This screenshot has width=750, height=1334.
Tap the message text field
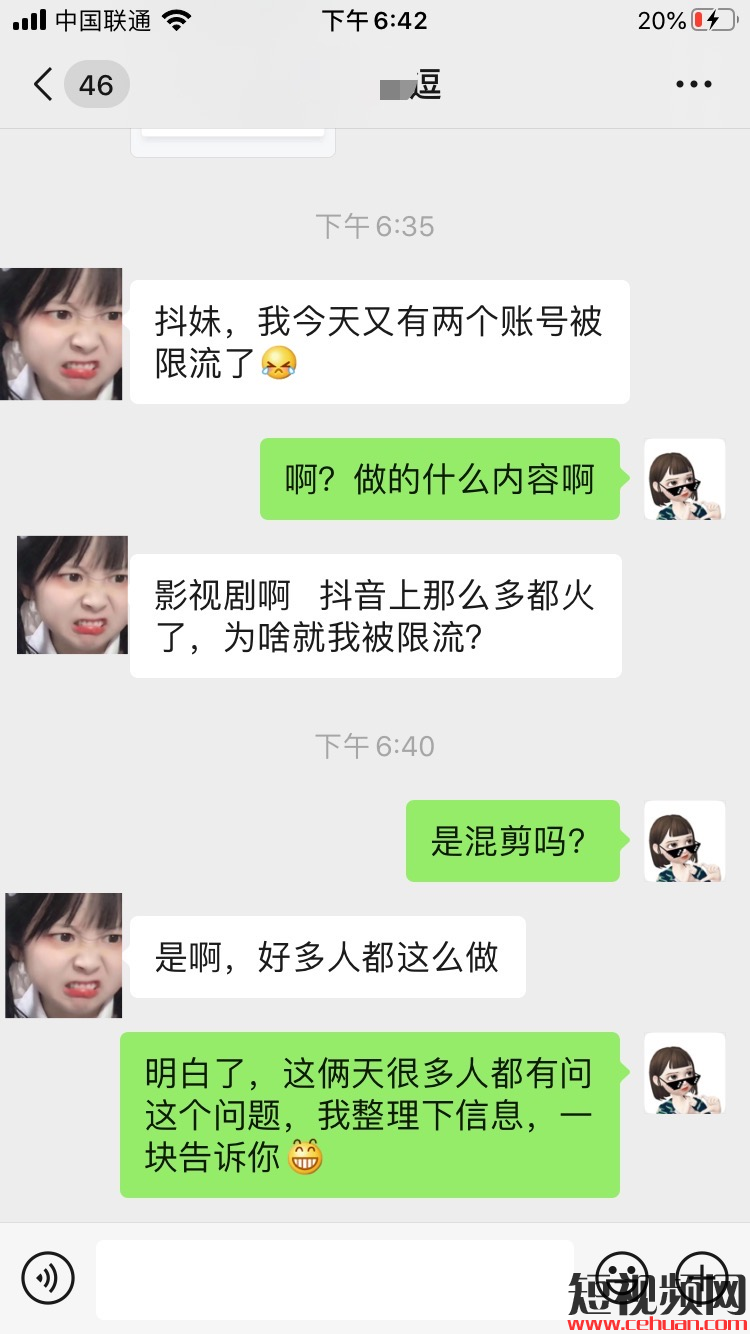(x=335, y=1278)
